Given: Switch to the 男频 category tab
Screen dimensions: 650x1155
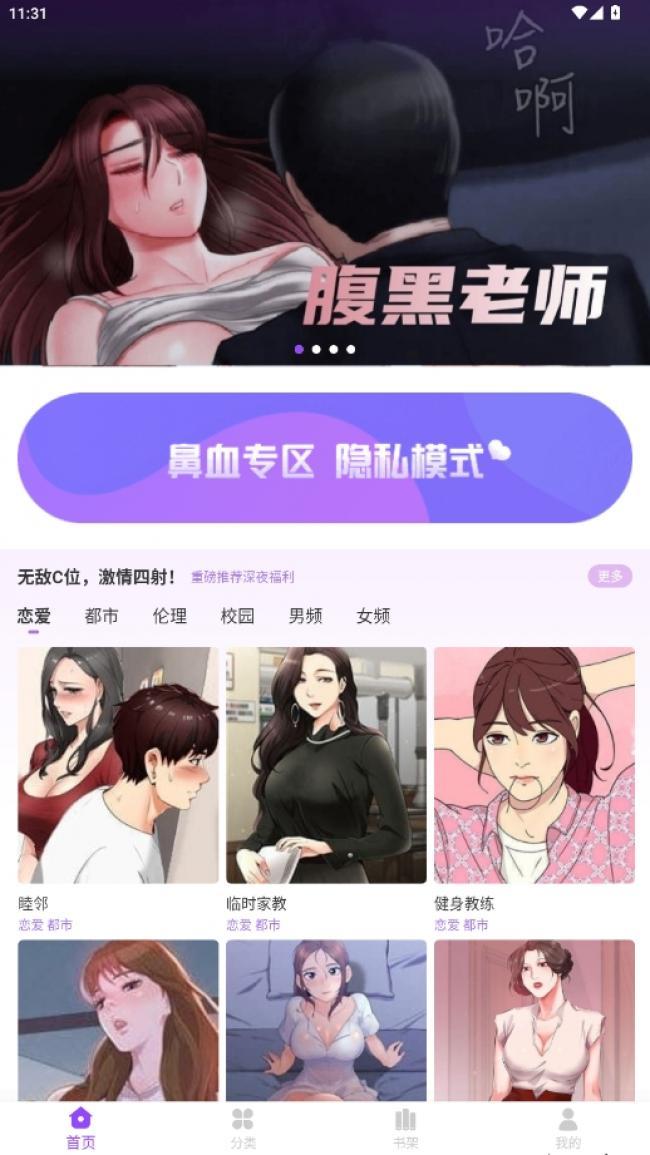Looking at the screenshot, I should [305, 616].
